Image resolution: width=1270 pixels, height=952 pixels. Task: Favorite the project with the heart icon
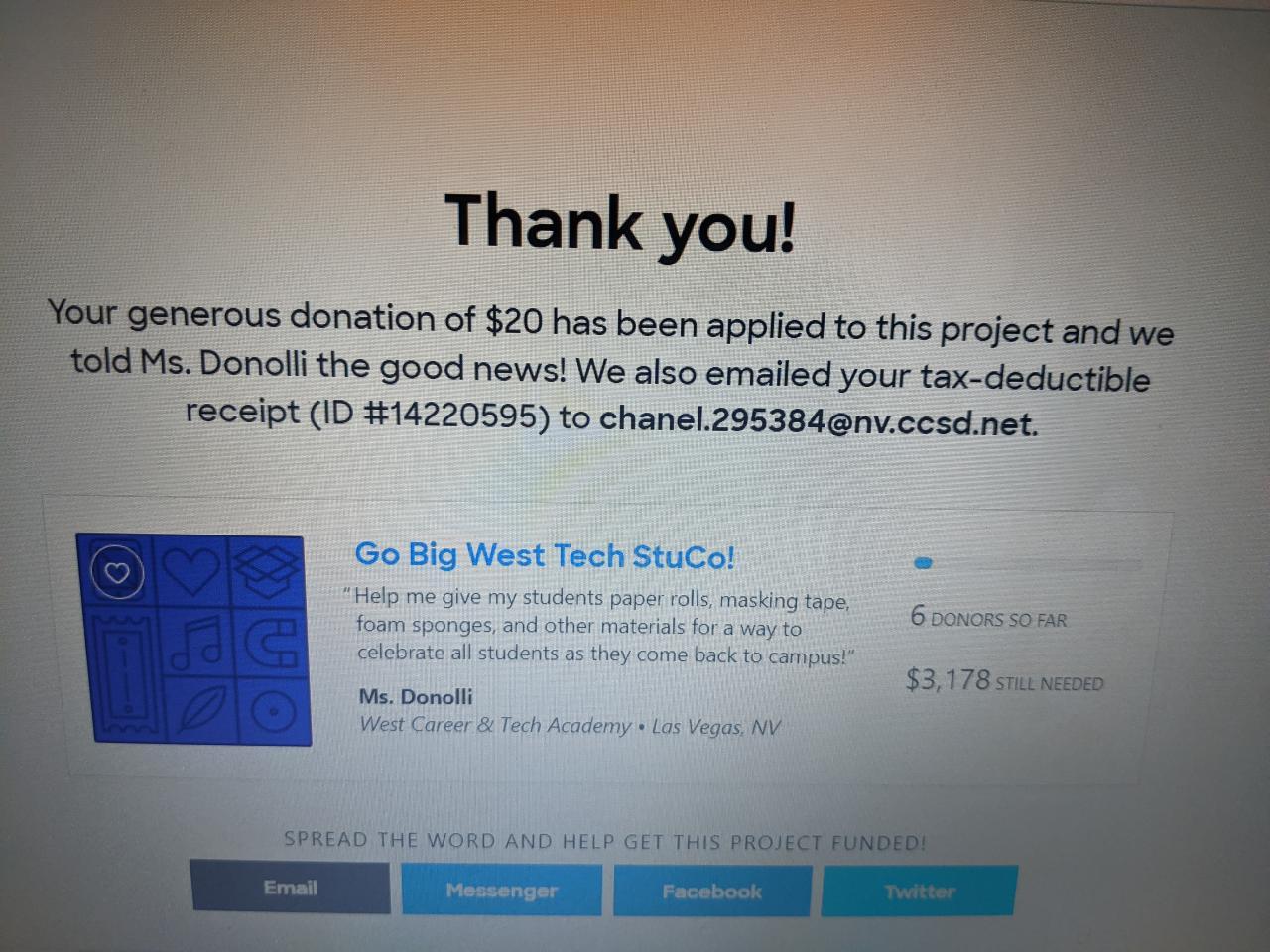pos(117,572)
